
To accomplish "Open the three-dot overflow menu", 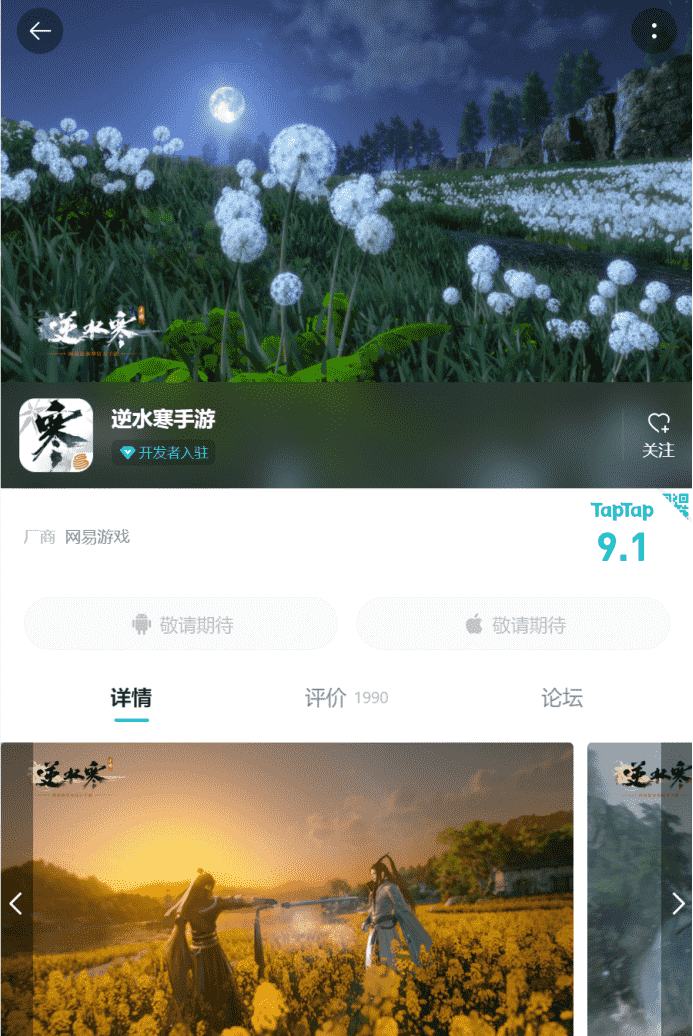I will pyautogui.click(x=654, y=31).
